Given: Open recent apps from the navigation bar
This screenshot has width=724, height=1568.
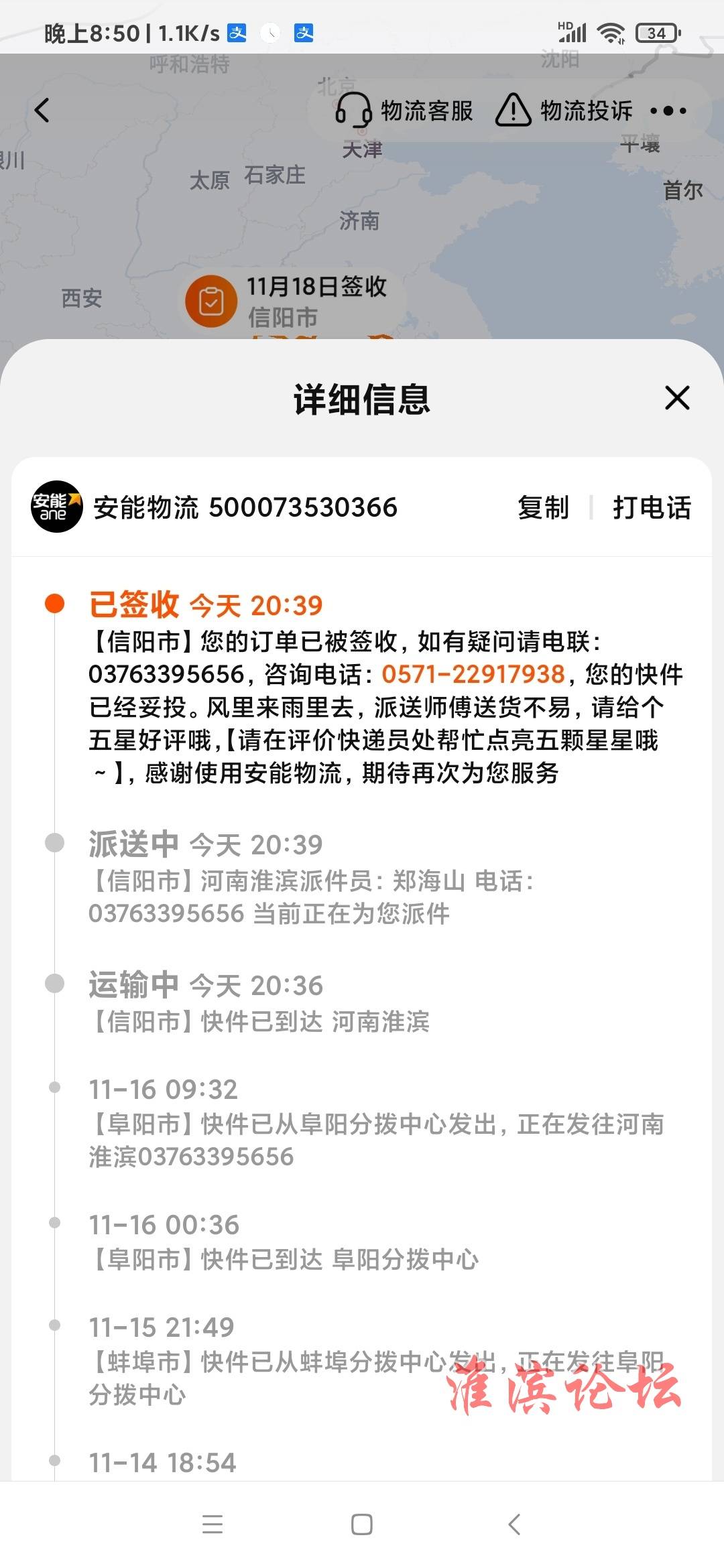Looking at the screenshot, I should coord(213,1524).
